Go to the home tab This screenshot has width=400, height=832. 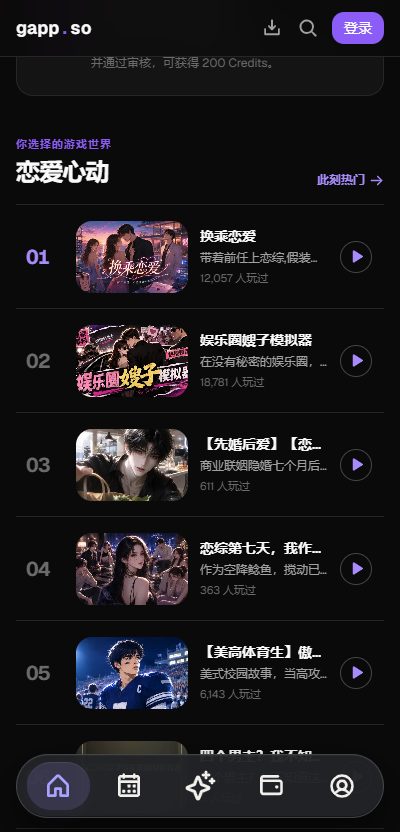tap(58, 786)
